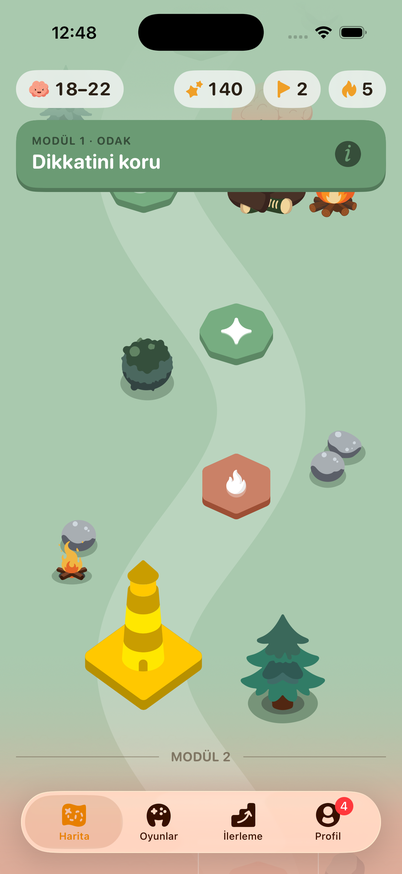The height and width of the screenshot is (874, 402).
Task: Open the info icon on Dikkatini koru banner
Action: point(348,154)
